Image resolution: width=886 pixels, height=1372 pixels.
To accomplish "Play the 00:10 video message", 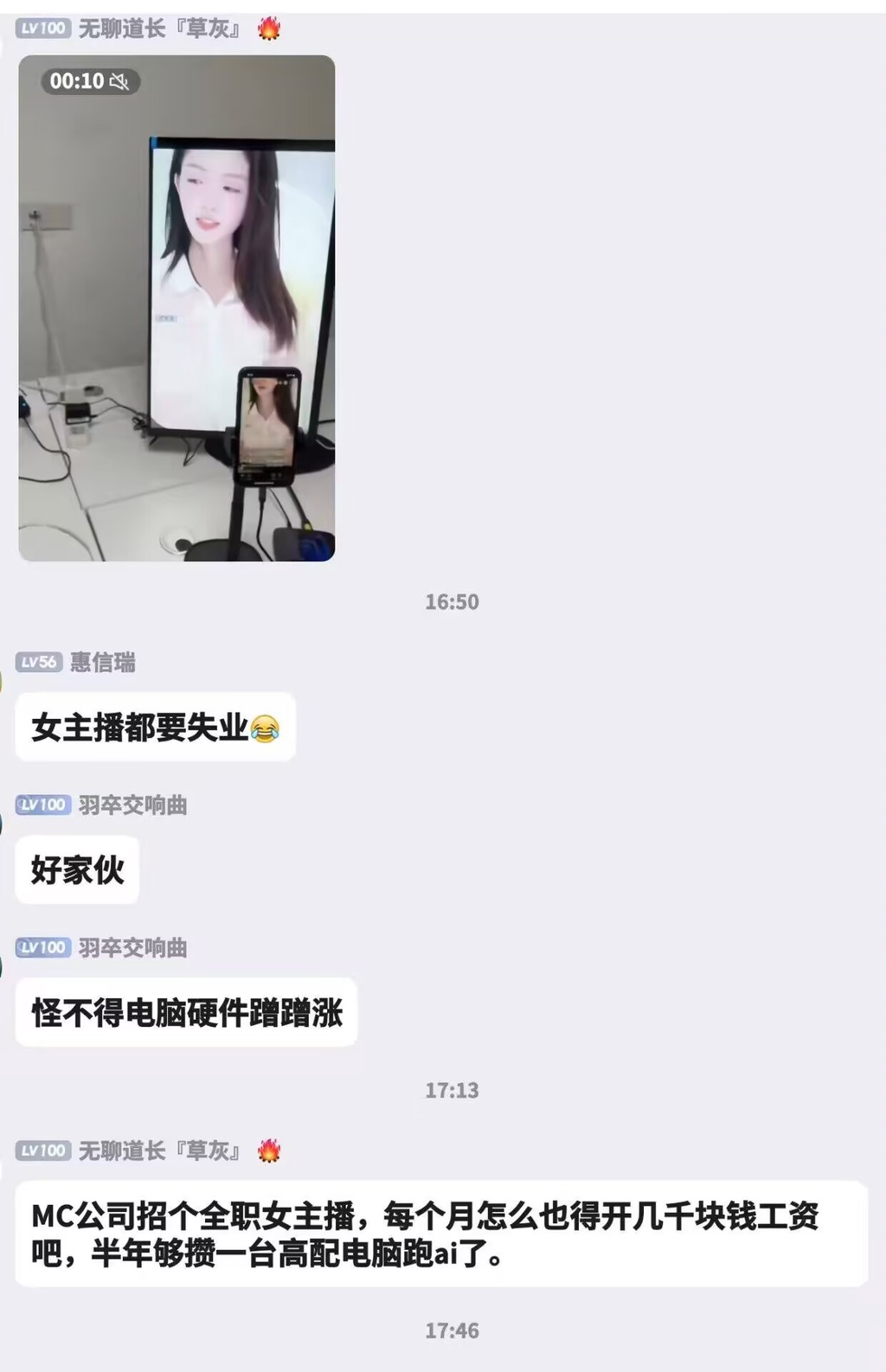I will pyautogui.click(x=177, y=308).
